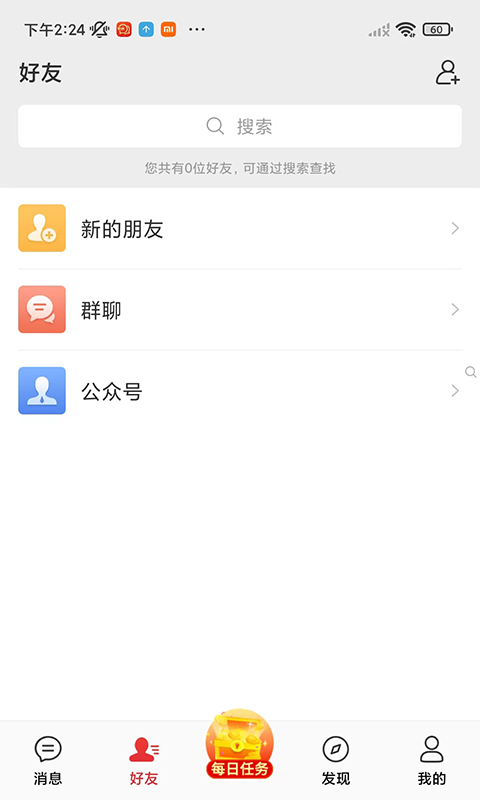Tap the small index search icon
The image size is (480, 800).
[x=471, y=372]
